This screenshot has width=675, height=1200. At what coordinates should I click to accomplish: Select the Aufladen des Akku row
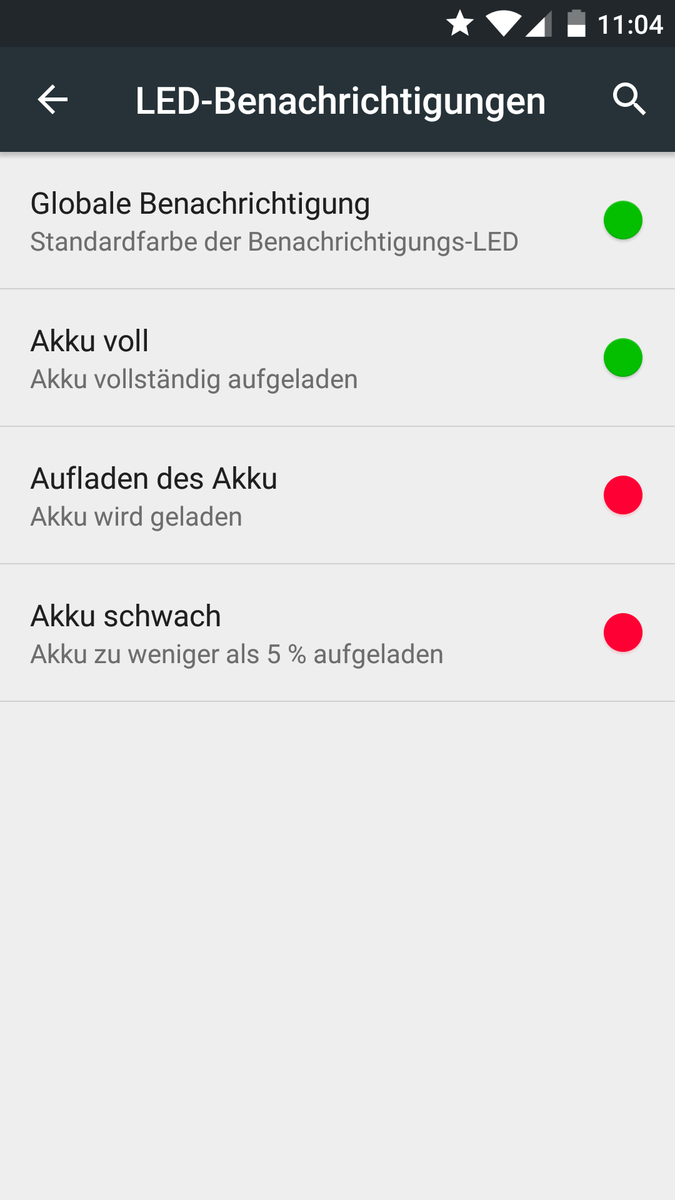click(337, 495)
